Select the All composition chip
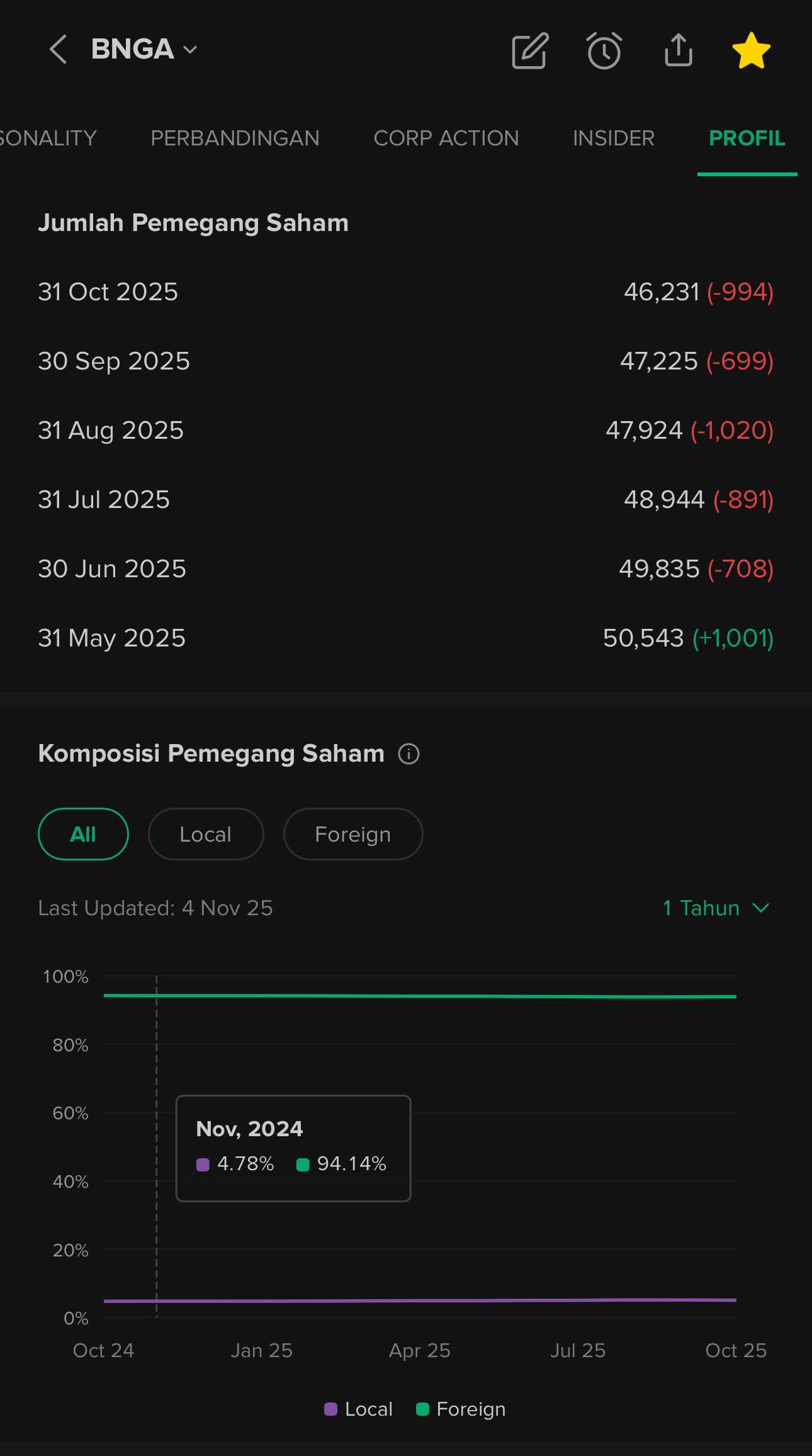The height and width of the screenshot is (1456, 812). click(83, 834)
